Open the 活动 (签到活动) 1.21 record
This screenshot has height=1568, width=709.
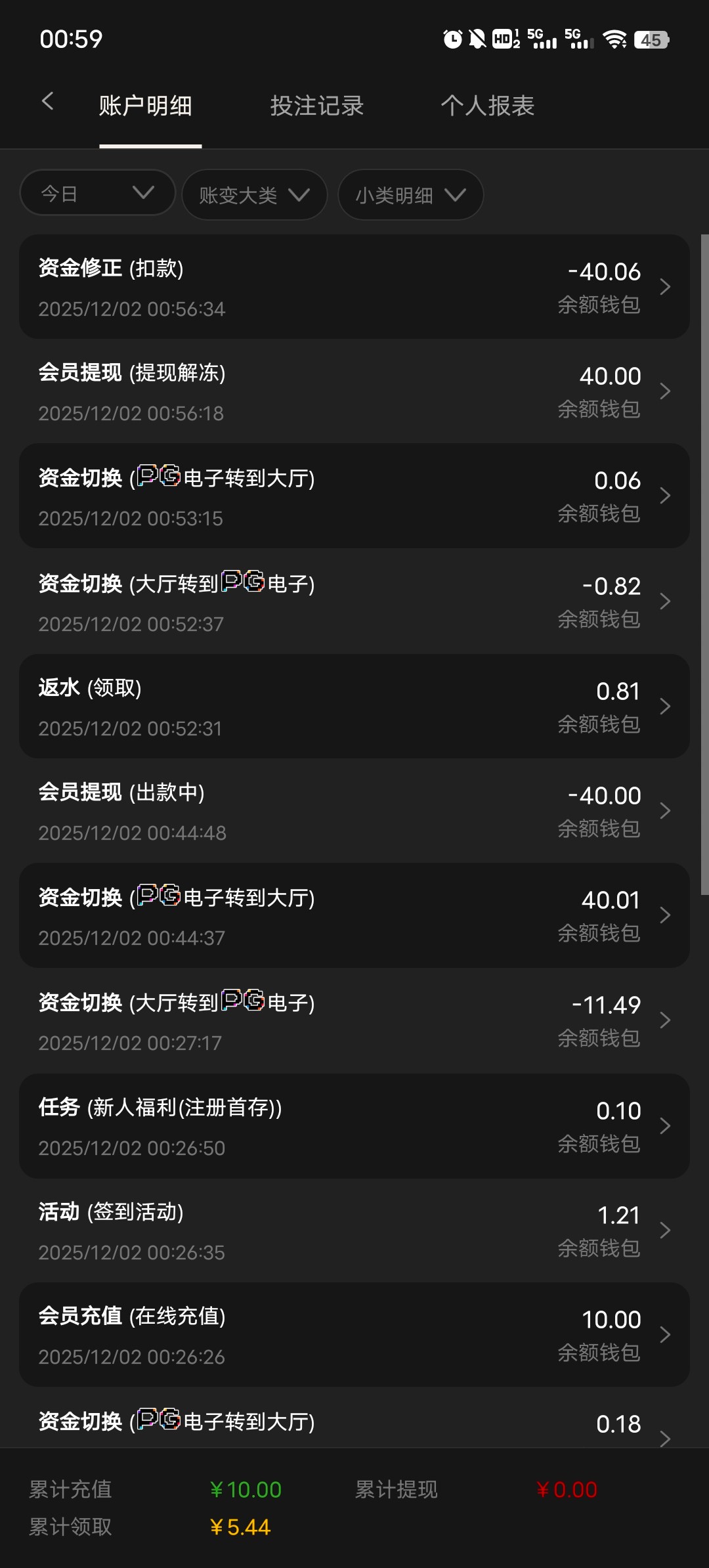(354, 1230)
